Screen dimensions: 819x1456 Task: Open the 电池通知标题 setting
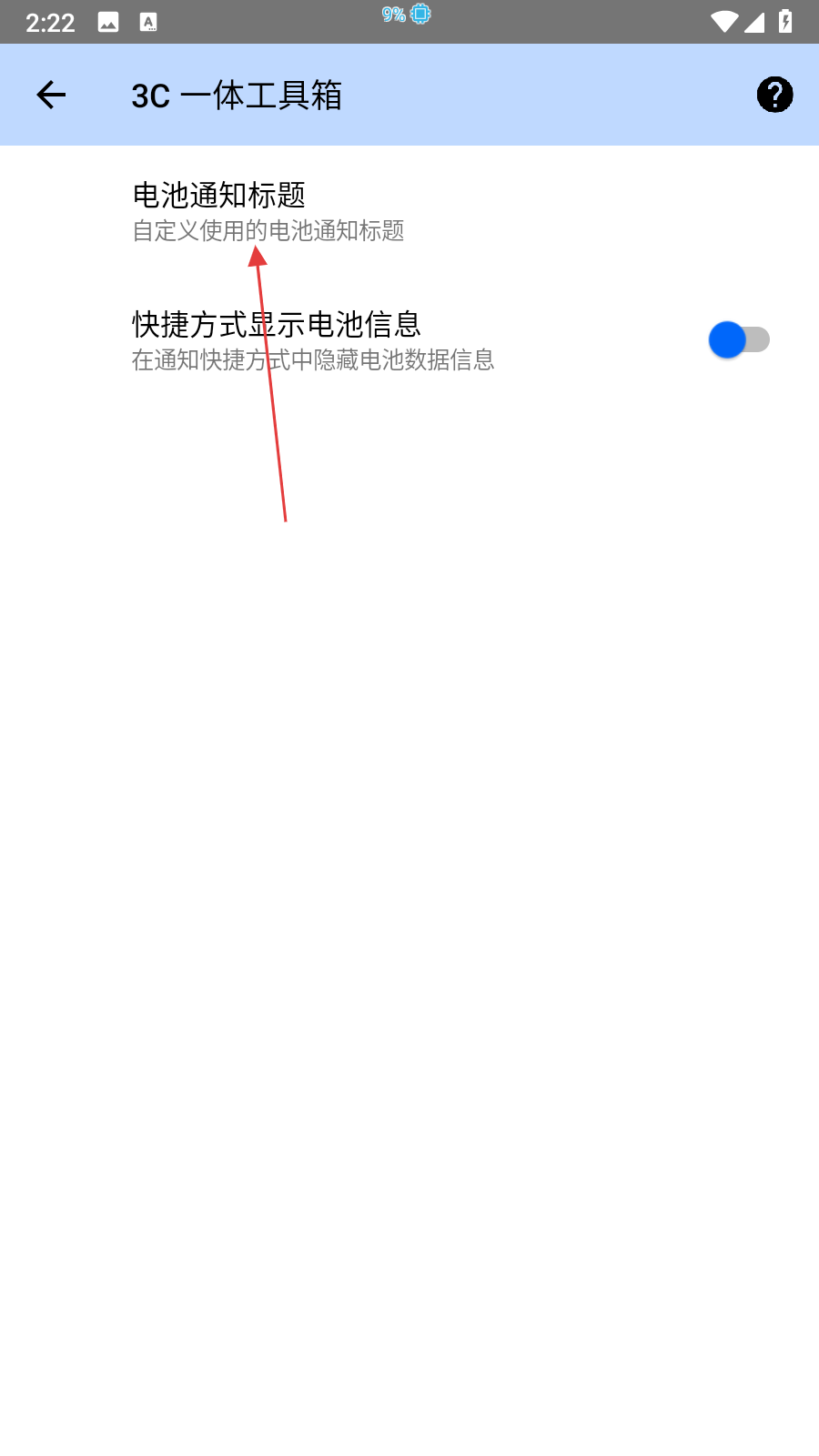coord(268,211)
